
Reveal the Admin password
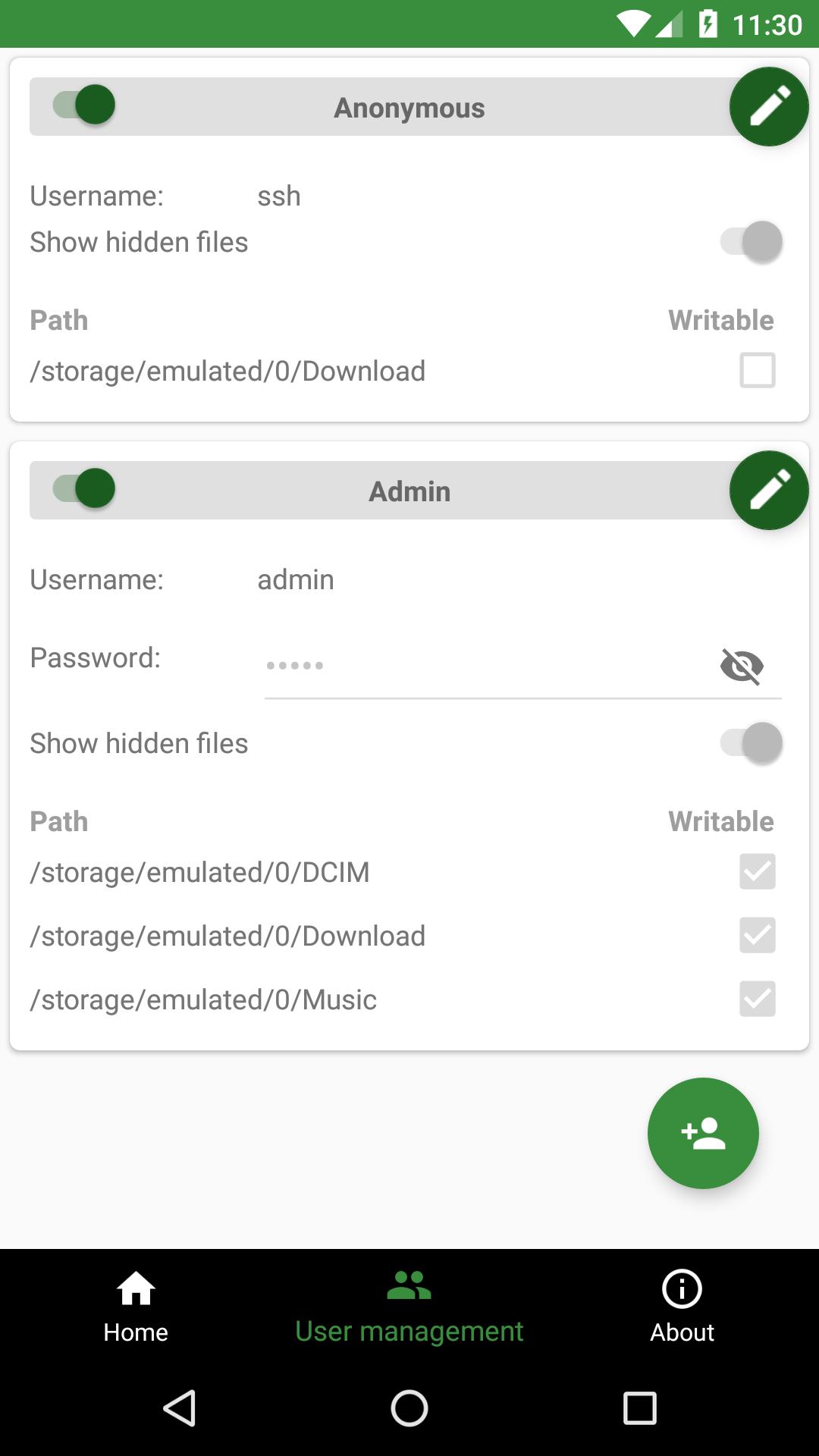742,666
